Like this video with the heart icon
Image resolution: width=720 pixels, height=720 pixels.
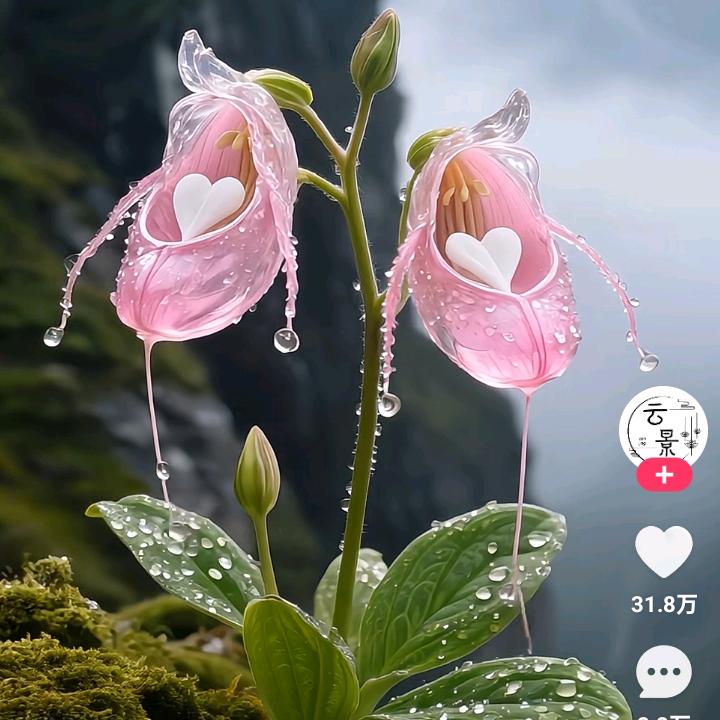click(x=664, y=550)
